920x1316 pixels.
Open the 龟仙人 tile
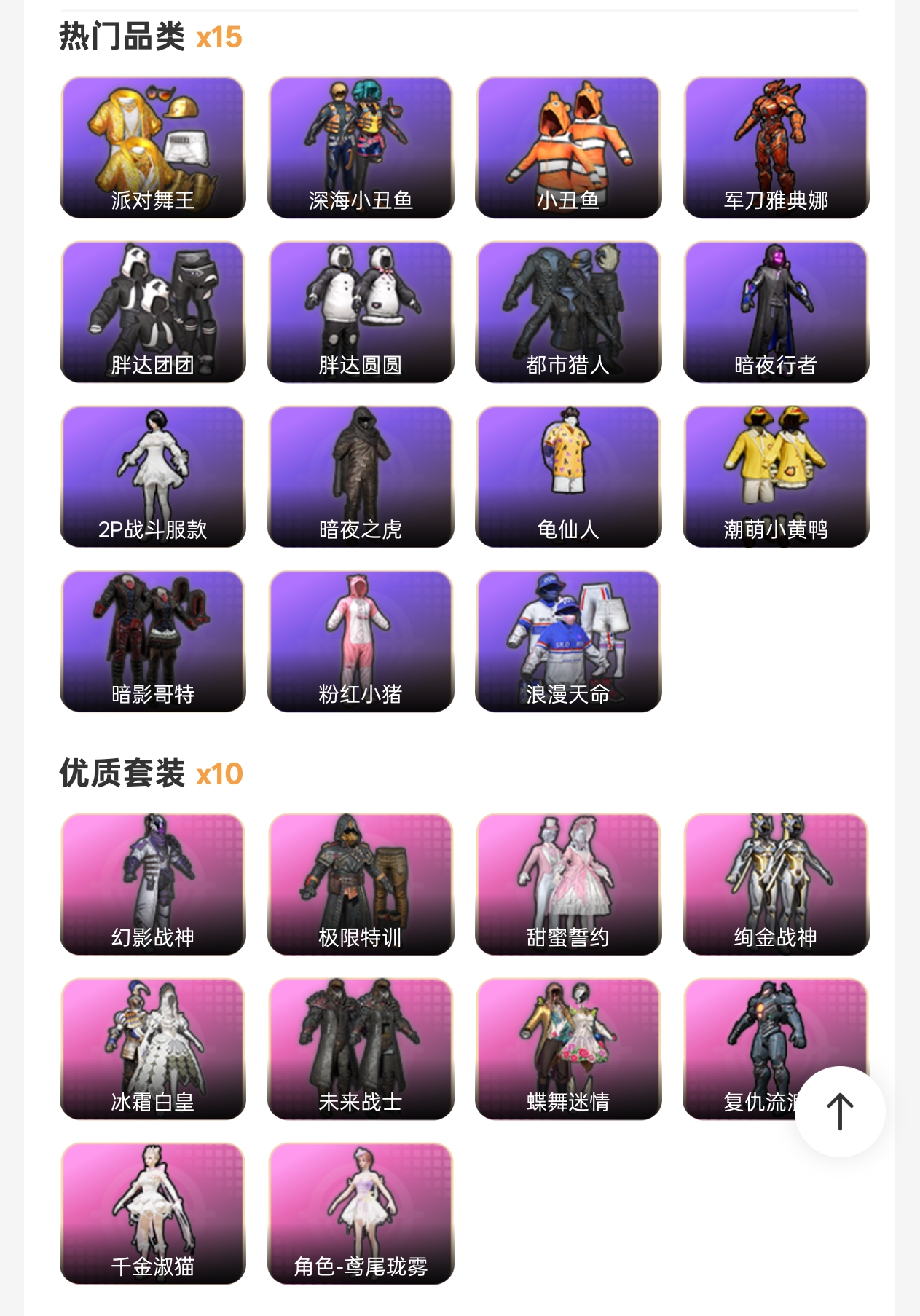[568, 477]
